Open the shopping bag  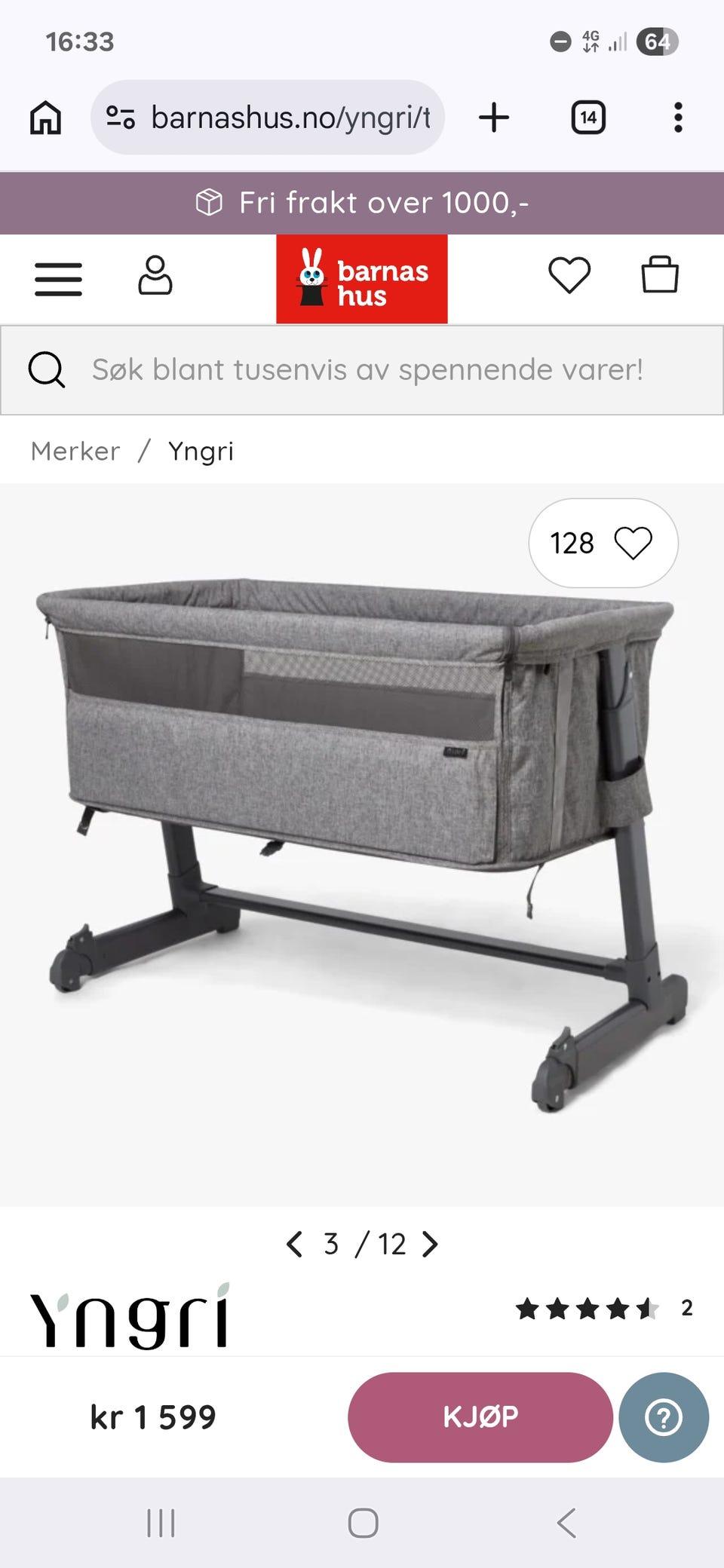coord(660,274)
